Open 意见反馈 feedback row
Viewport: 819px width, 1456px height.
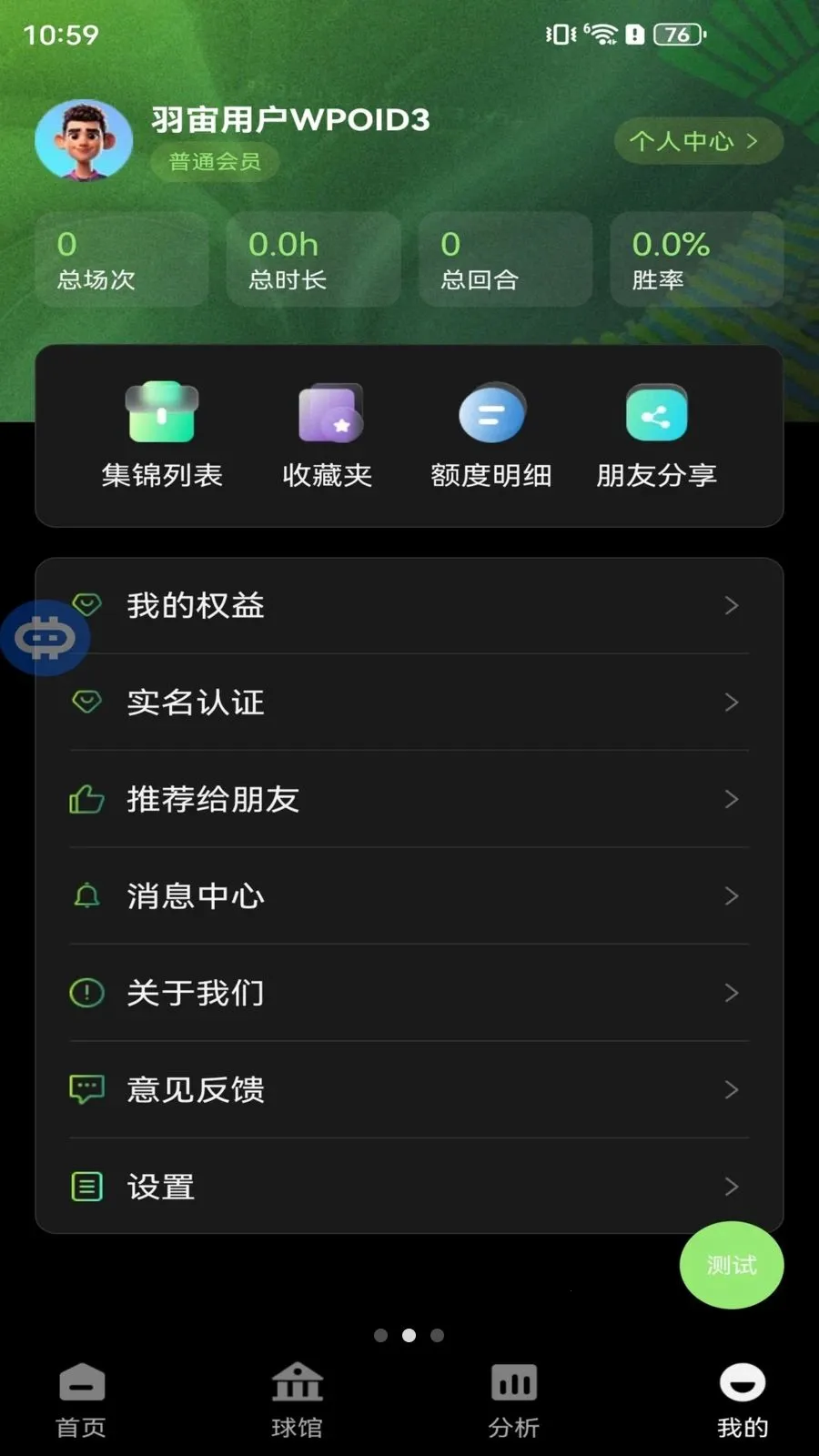coord(409,1089)
